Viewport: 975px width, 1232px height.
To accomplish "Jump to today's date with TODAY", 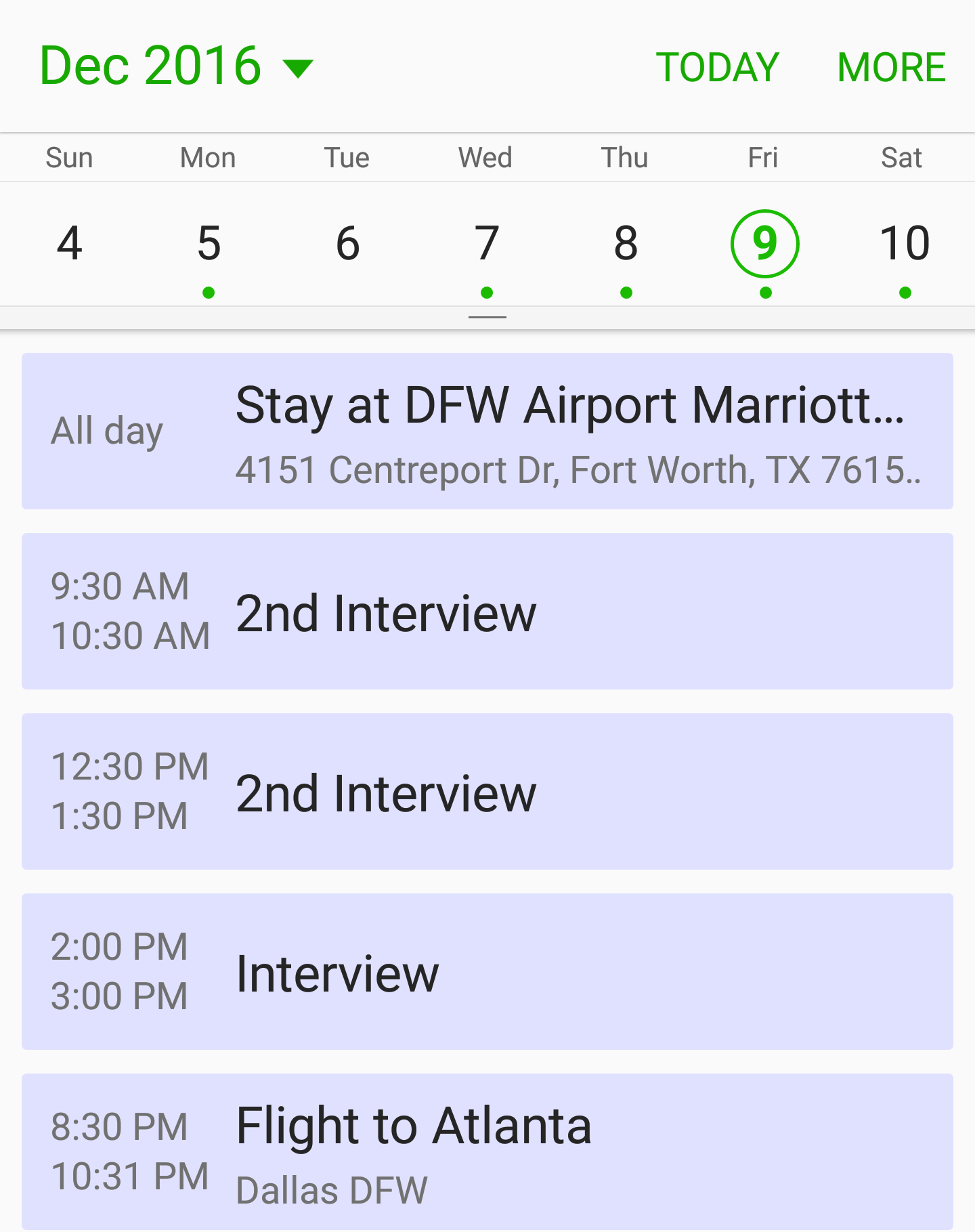I will click(718, 68).
